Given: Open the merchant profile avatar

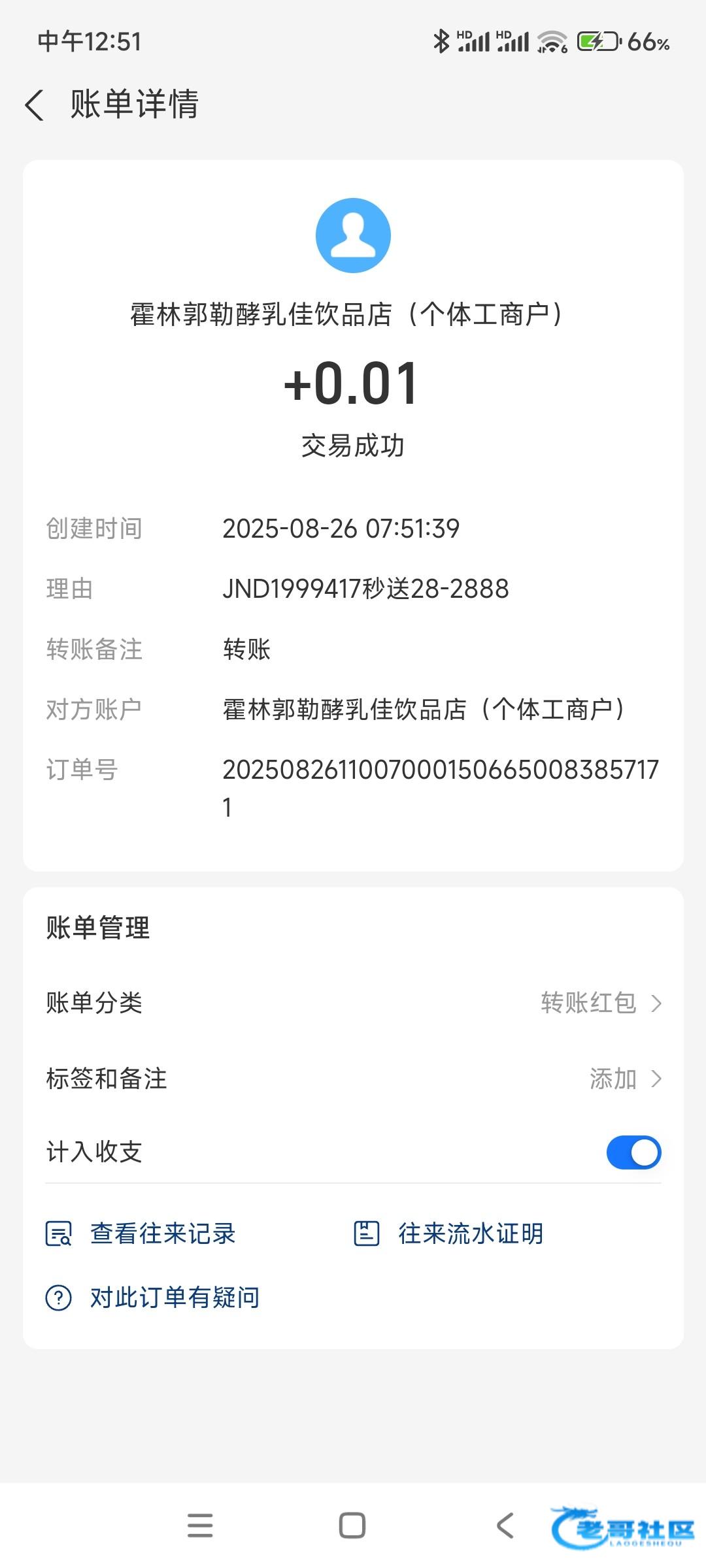Looking at the screenshot, I should coord(353,235).
